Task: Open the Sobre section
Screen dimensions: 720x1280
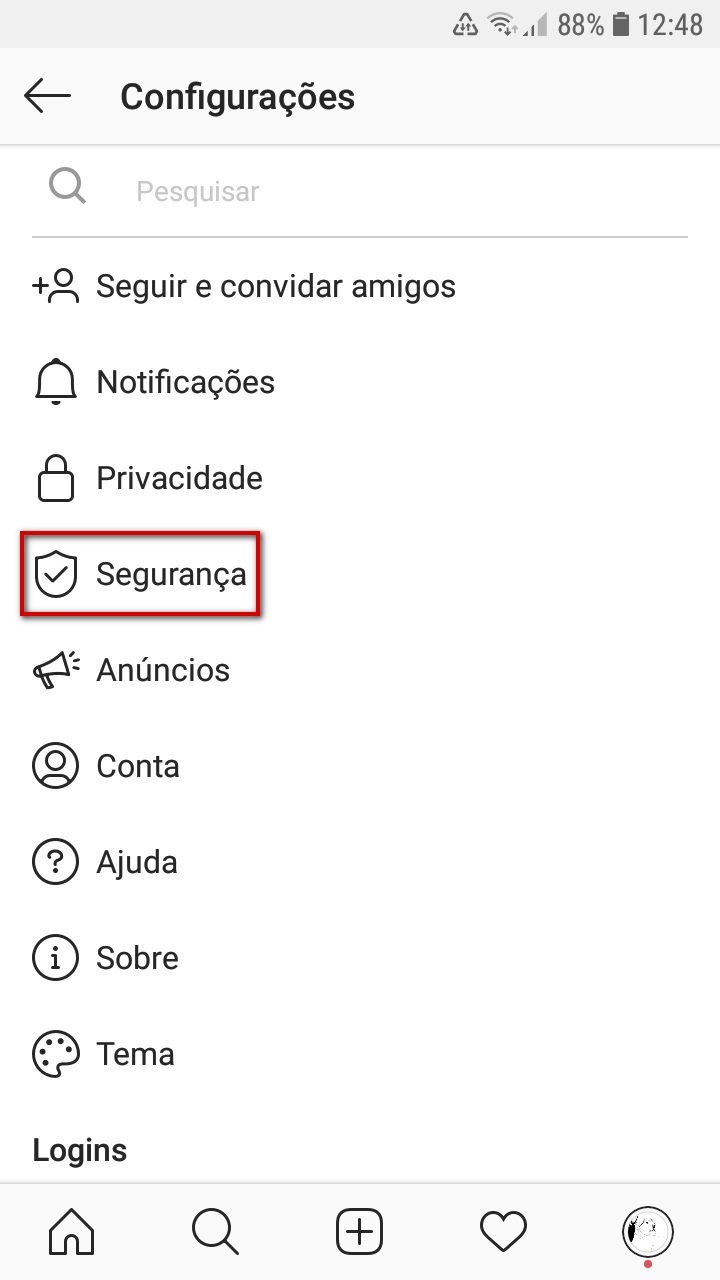Action: [360, 958]
